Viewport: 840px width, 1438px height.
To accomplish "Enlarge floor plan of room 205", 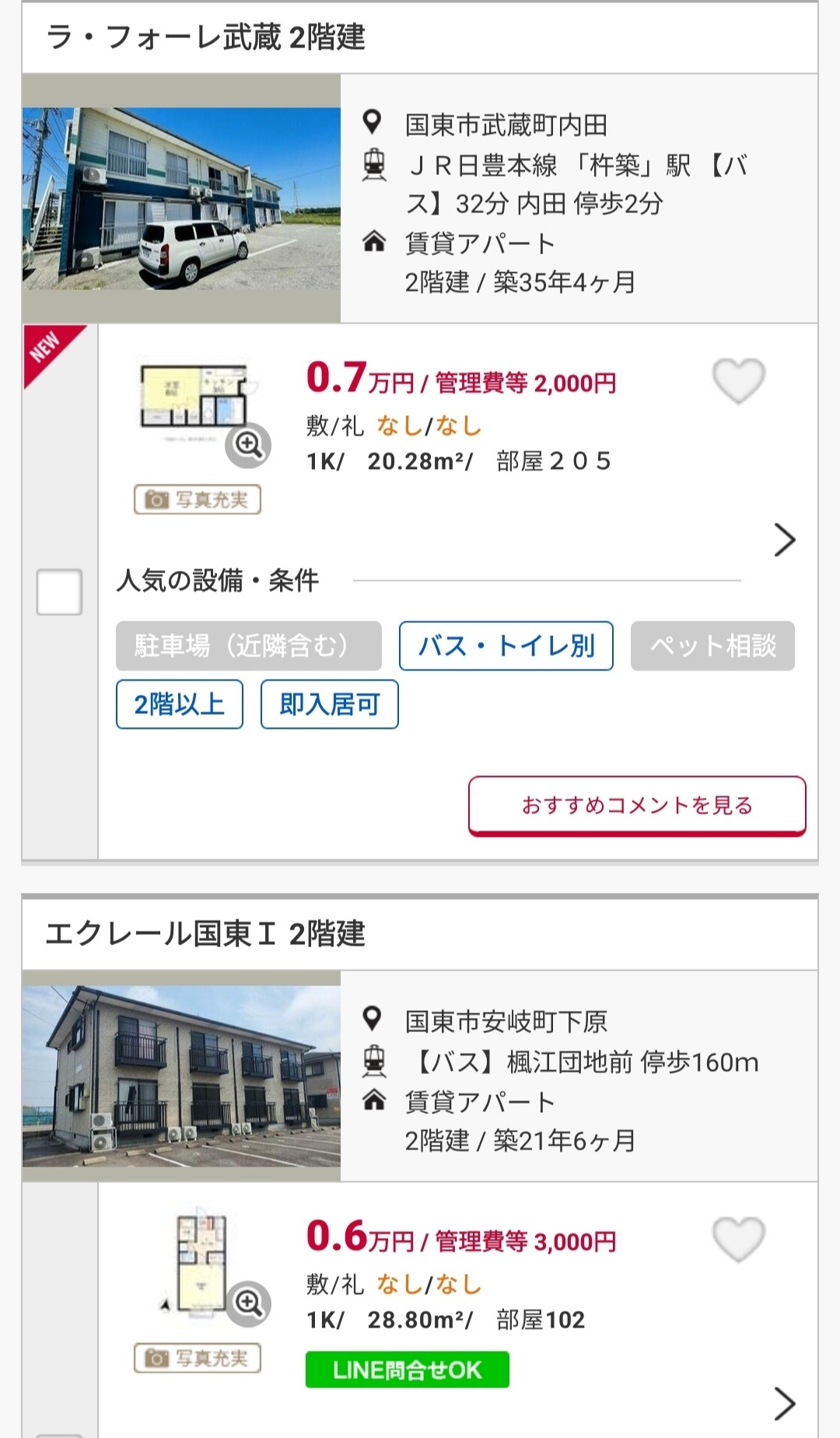I will (x=248, y=445).
